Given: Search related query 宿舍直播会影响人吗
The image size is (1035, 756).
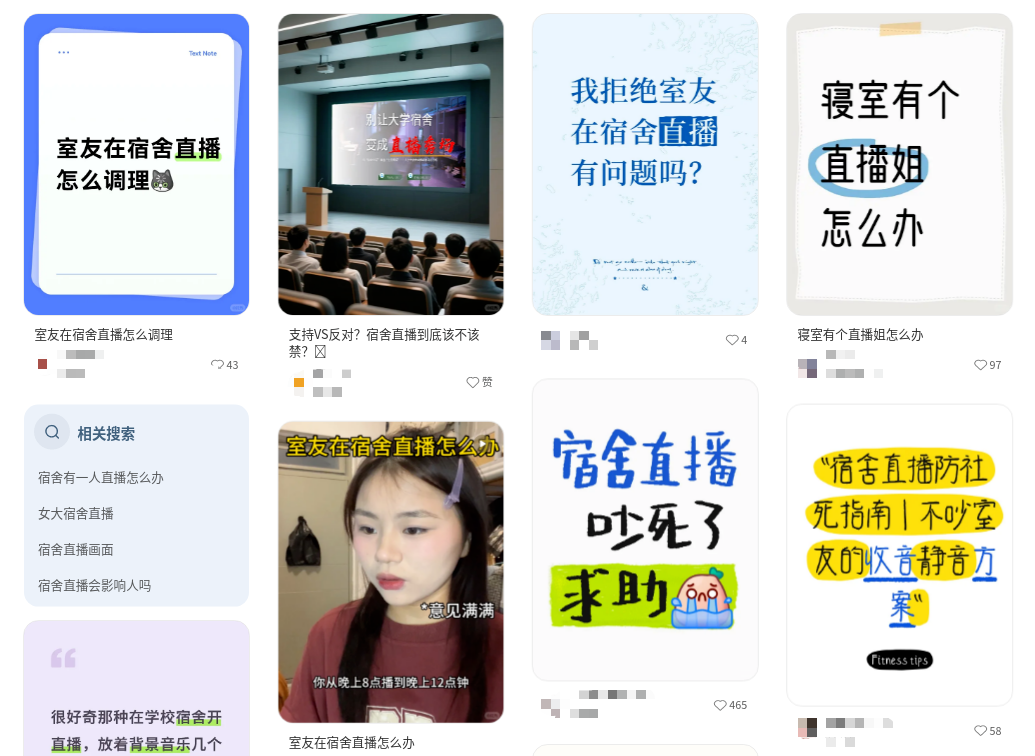Looking at the screenshot, I should 94,586.
